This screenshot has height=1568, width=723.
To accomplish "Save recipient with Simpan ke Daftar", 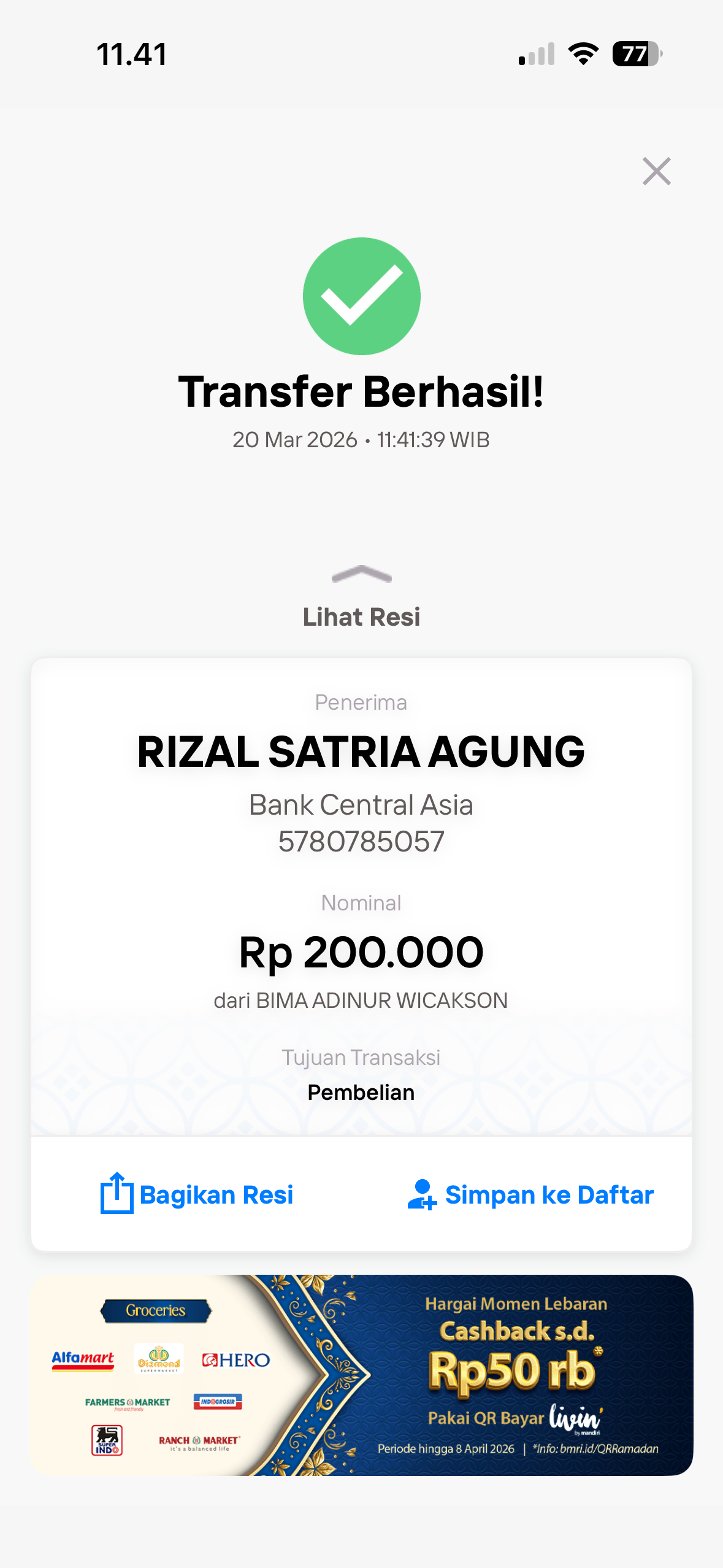I will click(530, 1194).
